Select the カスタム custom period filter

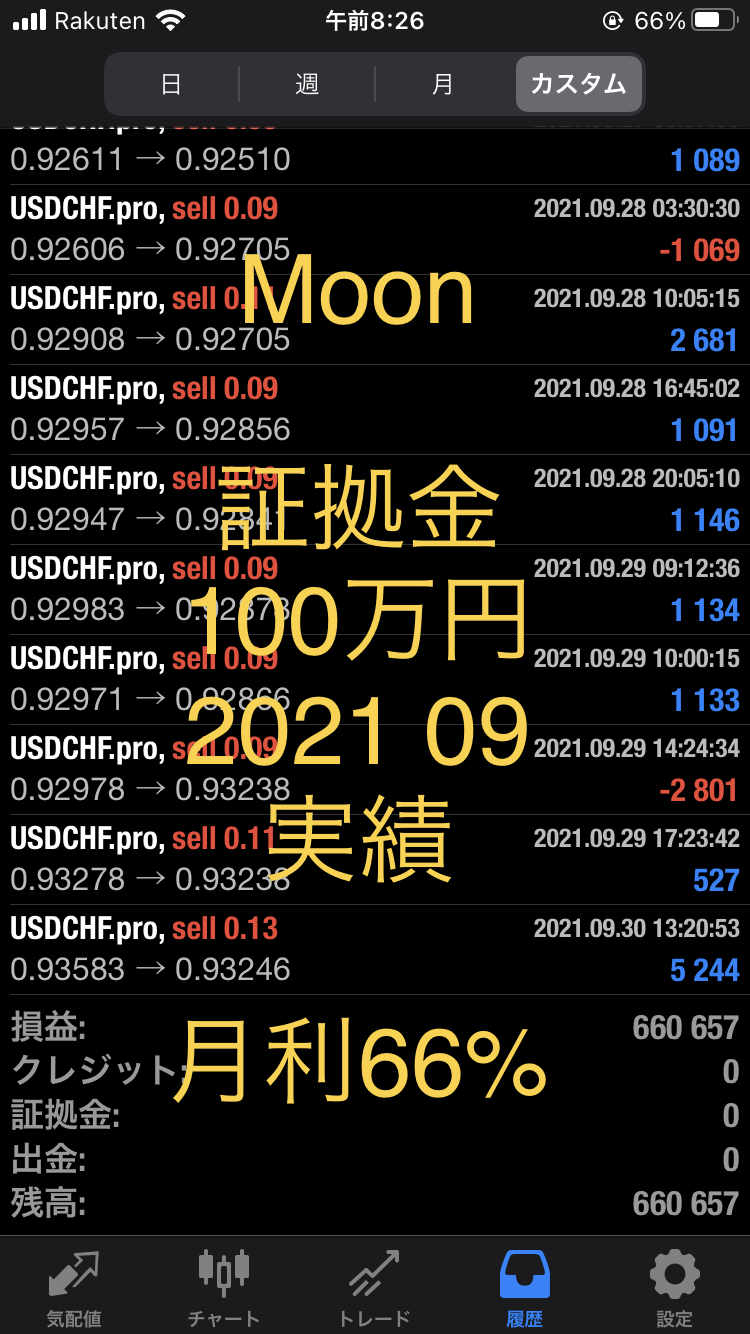578,84
